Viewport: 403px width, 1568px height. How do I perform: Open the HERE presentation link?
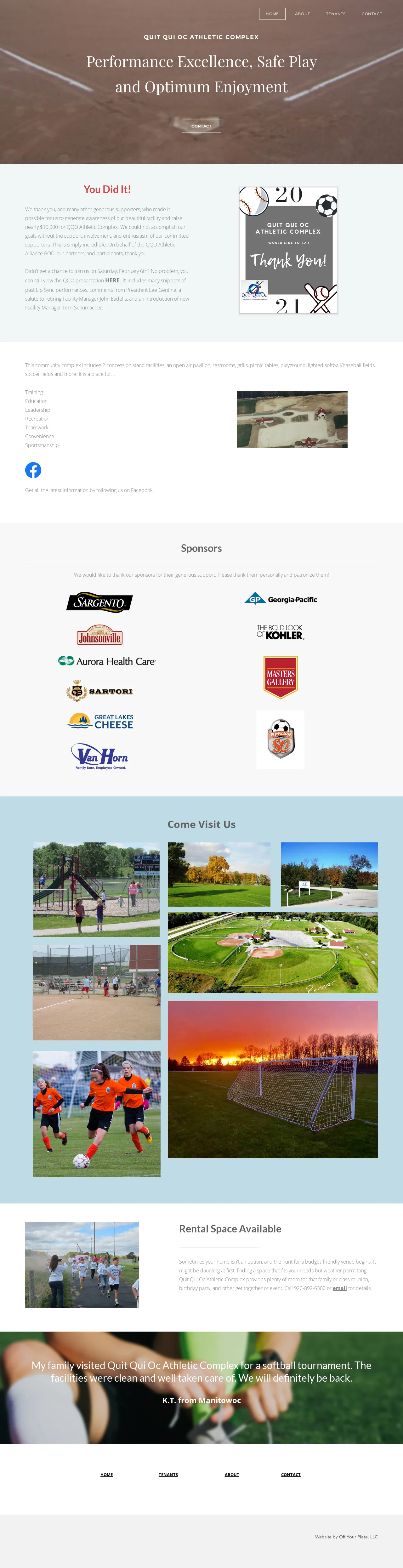pos(112,280)
